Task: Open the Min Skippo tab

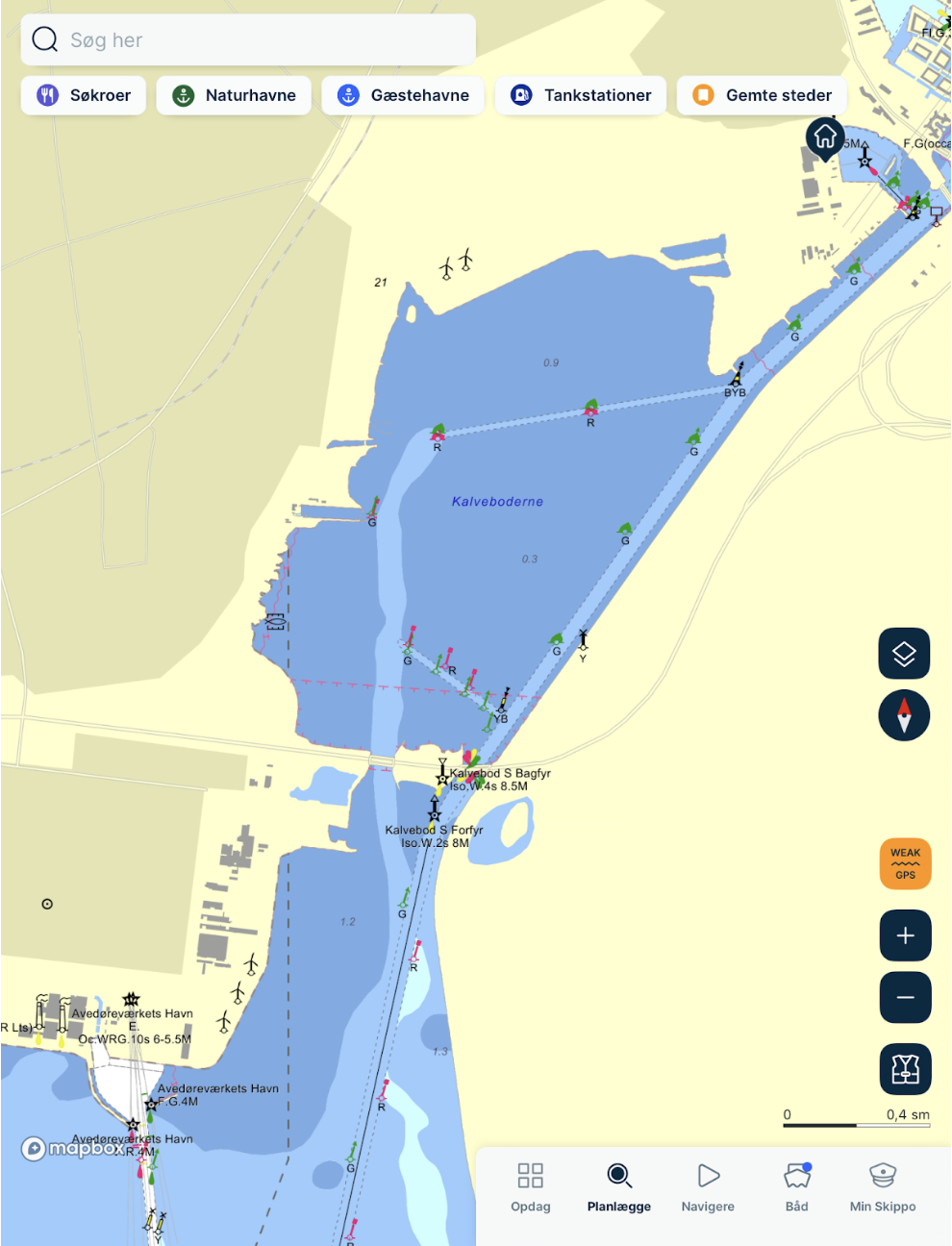Action: (x=883, y=1187)
